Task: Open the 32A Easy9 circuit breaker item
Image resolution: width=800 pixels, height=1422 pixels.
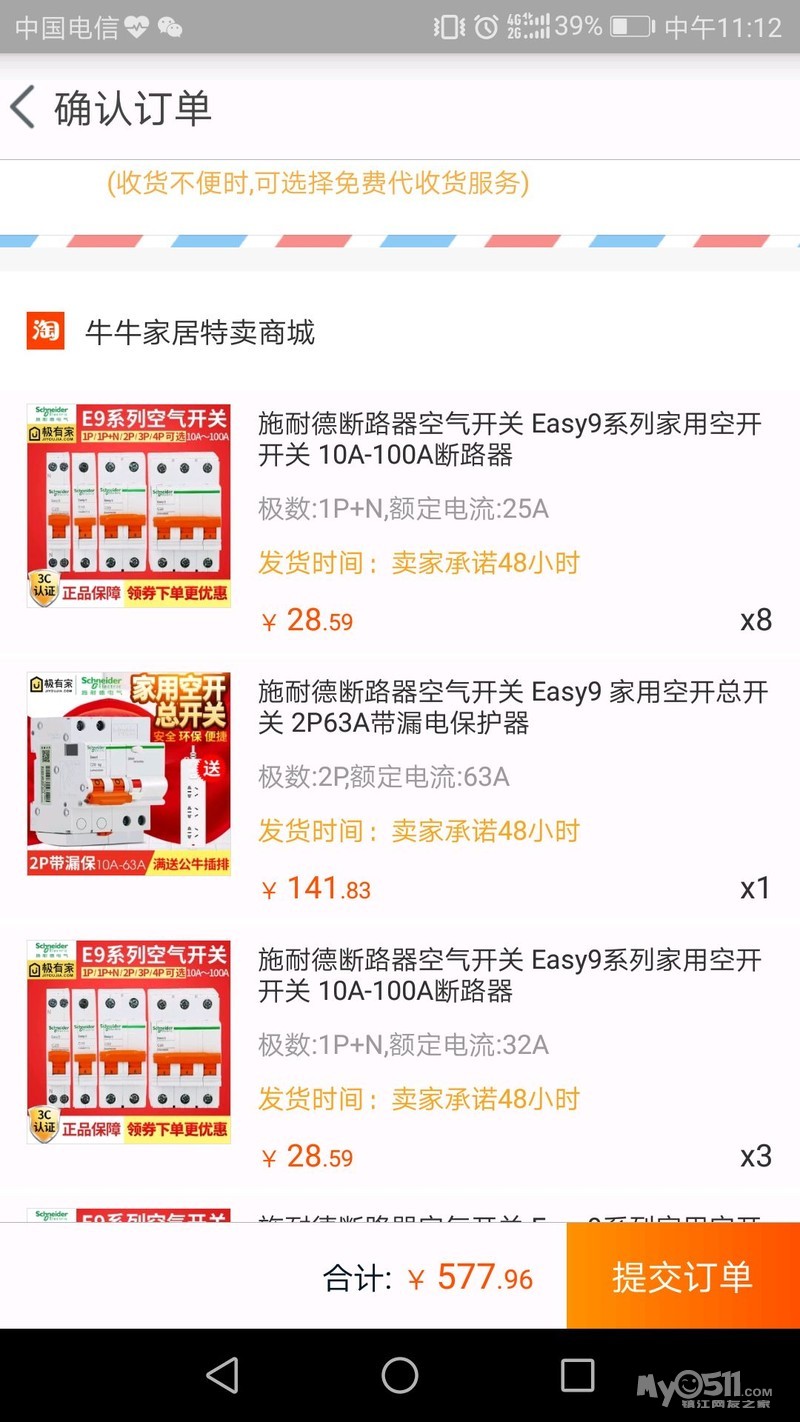Action: tap(510, 976)
